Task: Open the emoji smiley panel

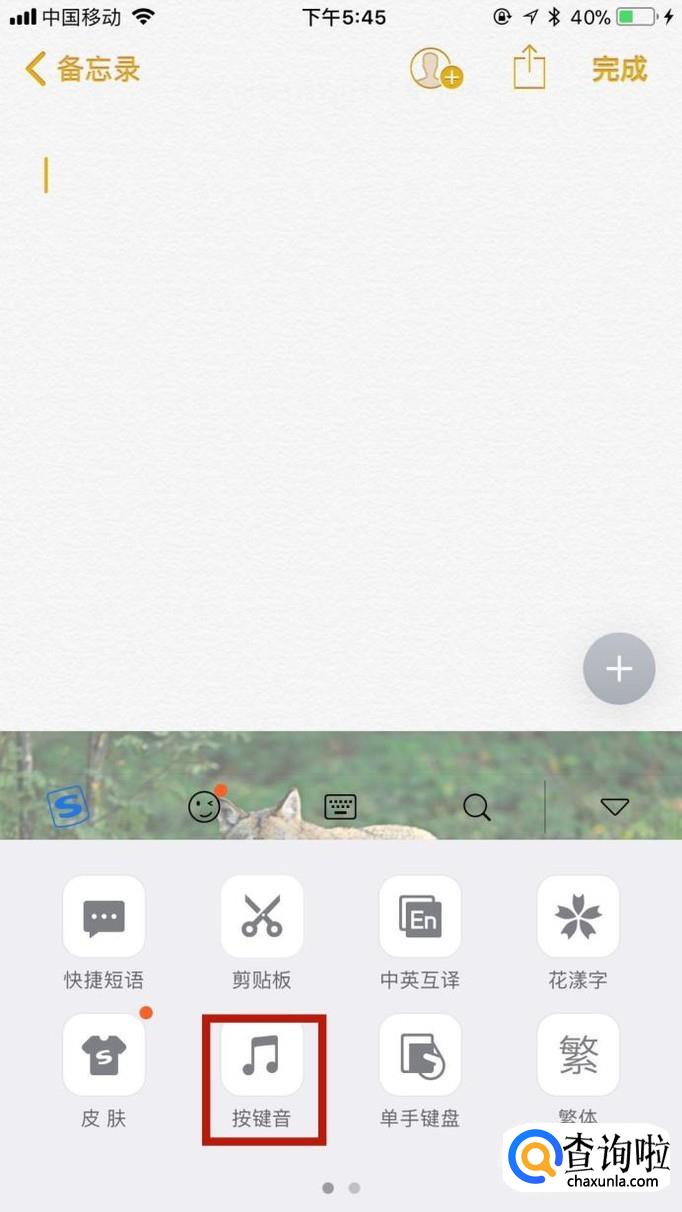Action: pyautogui.click(x=204, y=806)
